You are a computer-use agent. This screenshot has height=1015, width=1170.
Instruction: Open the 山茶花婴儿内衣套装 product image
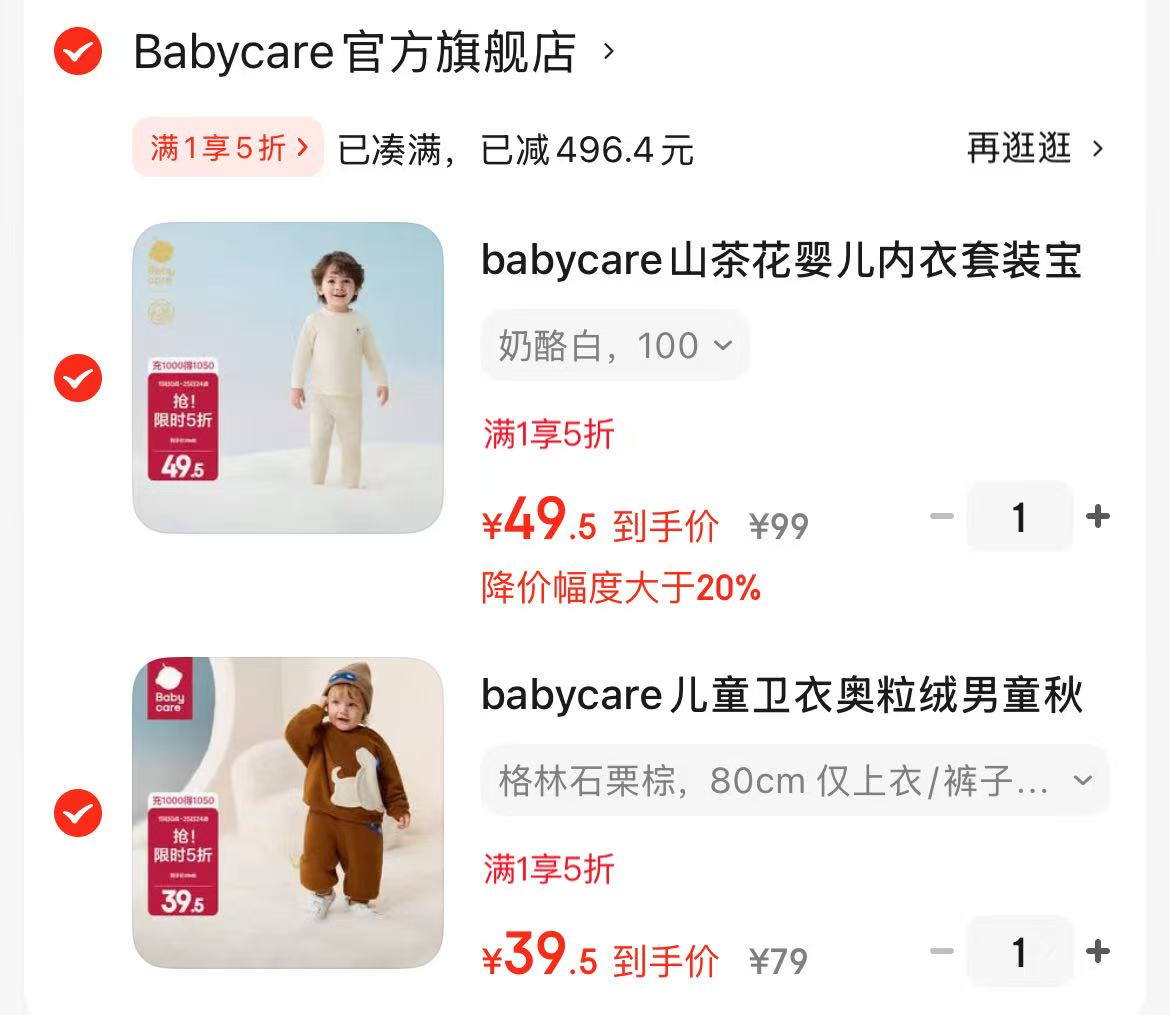coord(288,377)
